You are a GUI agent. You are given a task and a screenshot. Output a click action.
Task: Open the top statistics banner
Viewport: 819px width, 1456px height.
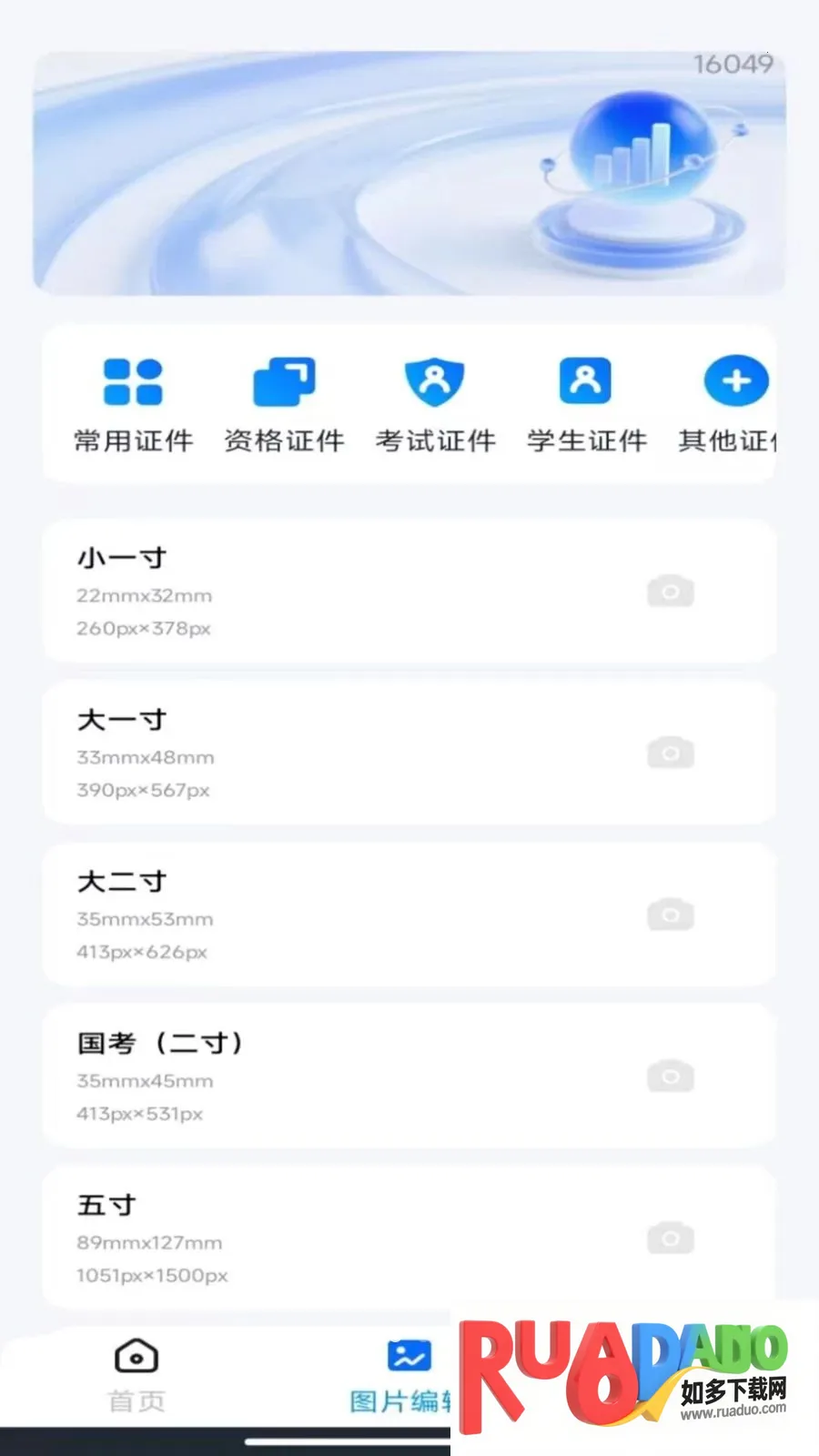point(409,173)
